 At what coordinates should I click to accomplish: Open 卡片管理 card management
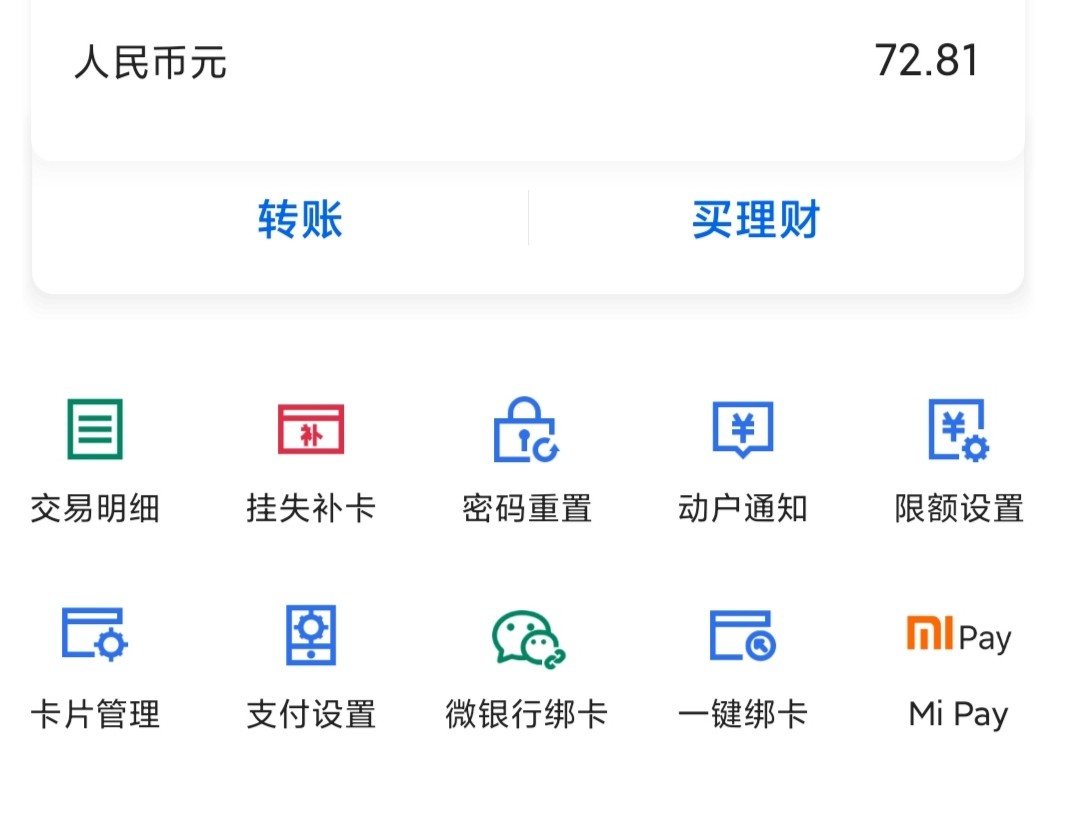(x=95, y=665)
